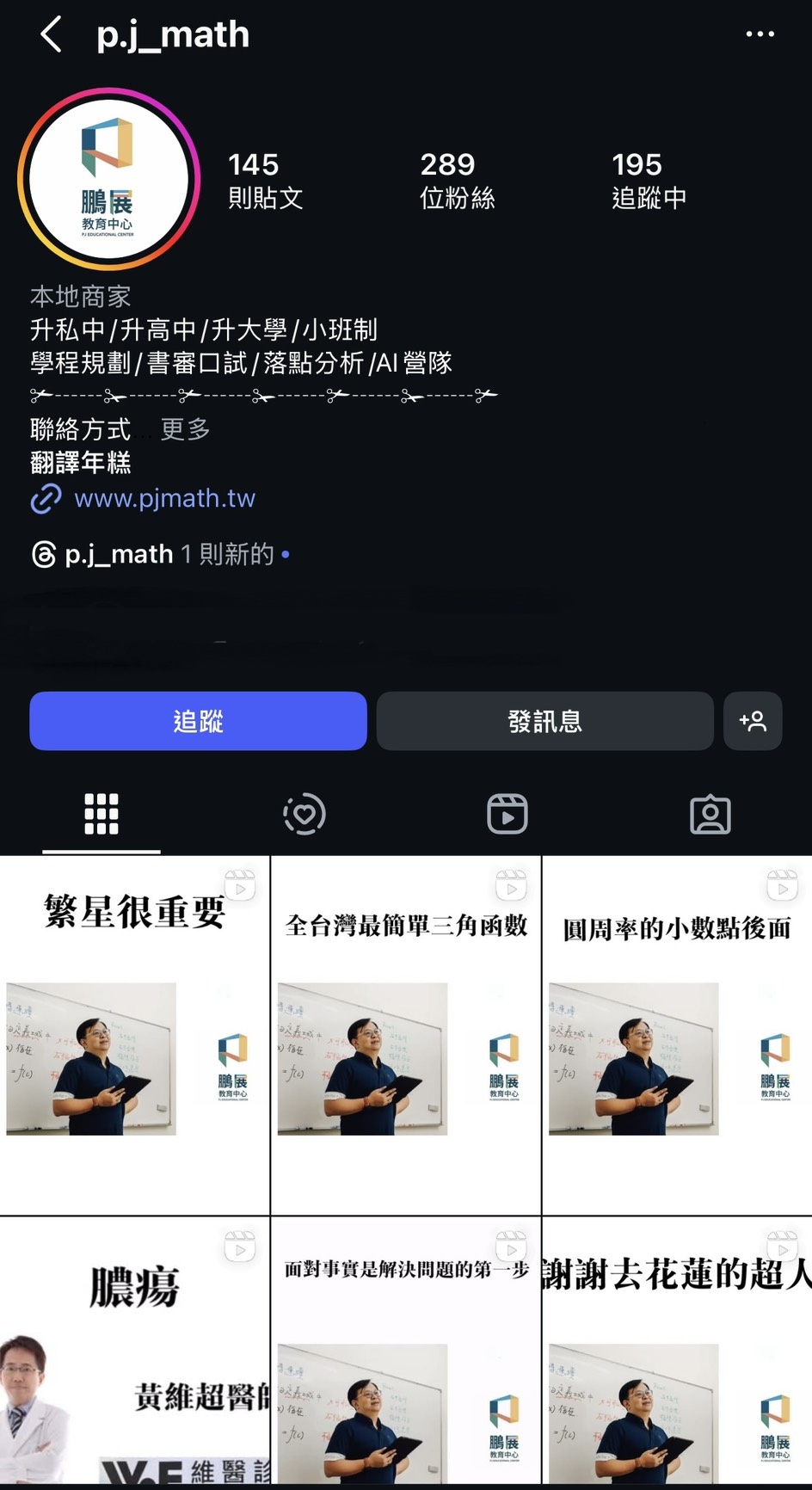Switch to the tagged posts tab
This screenshot has height=1490, width=812.
(x=710, y=813)
